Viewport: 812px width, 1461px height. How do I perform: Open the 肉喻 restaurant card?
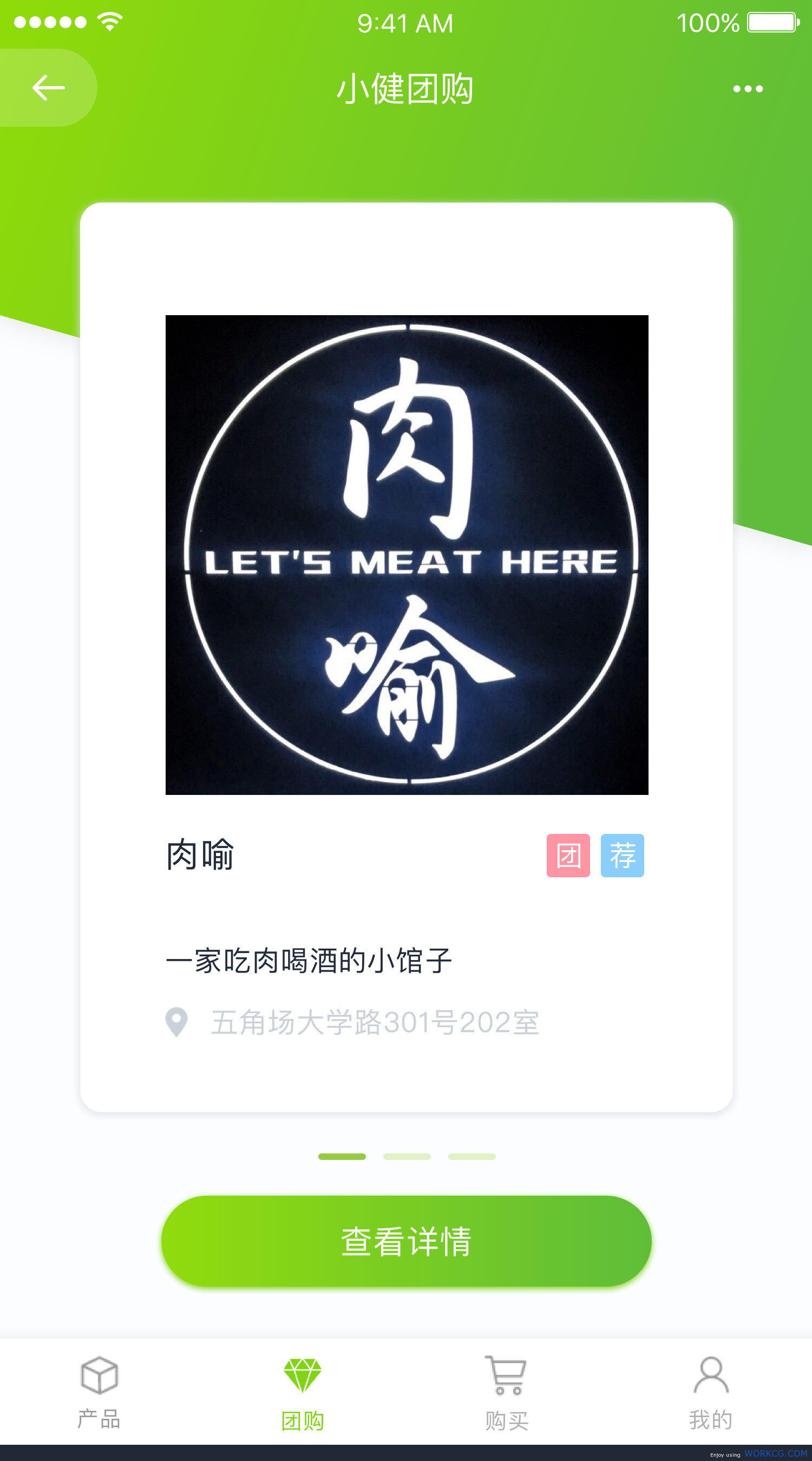click(406, 657)
